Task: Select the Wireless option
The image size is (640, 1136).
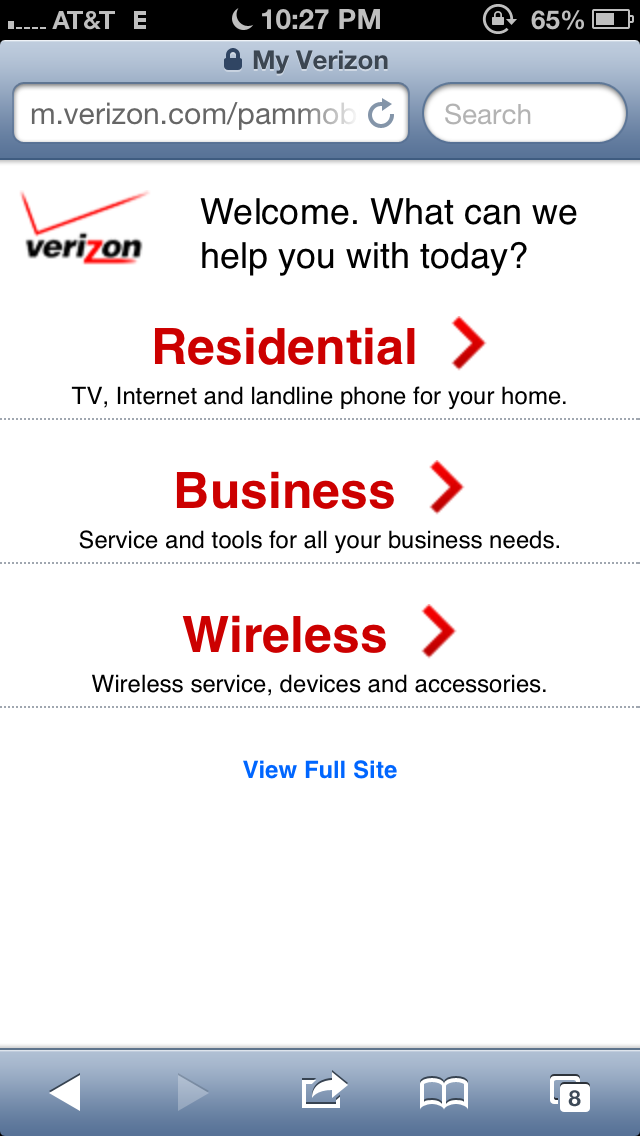Action: click(x=320, y=647)
